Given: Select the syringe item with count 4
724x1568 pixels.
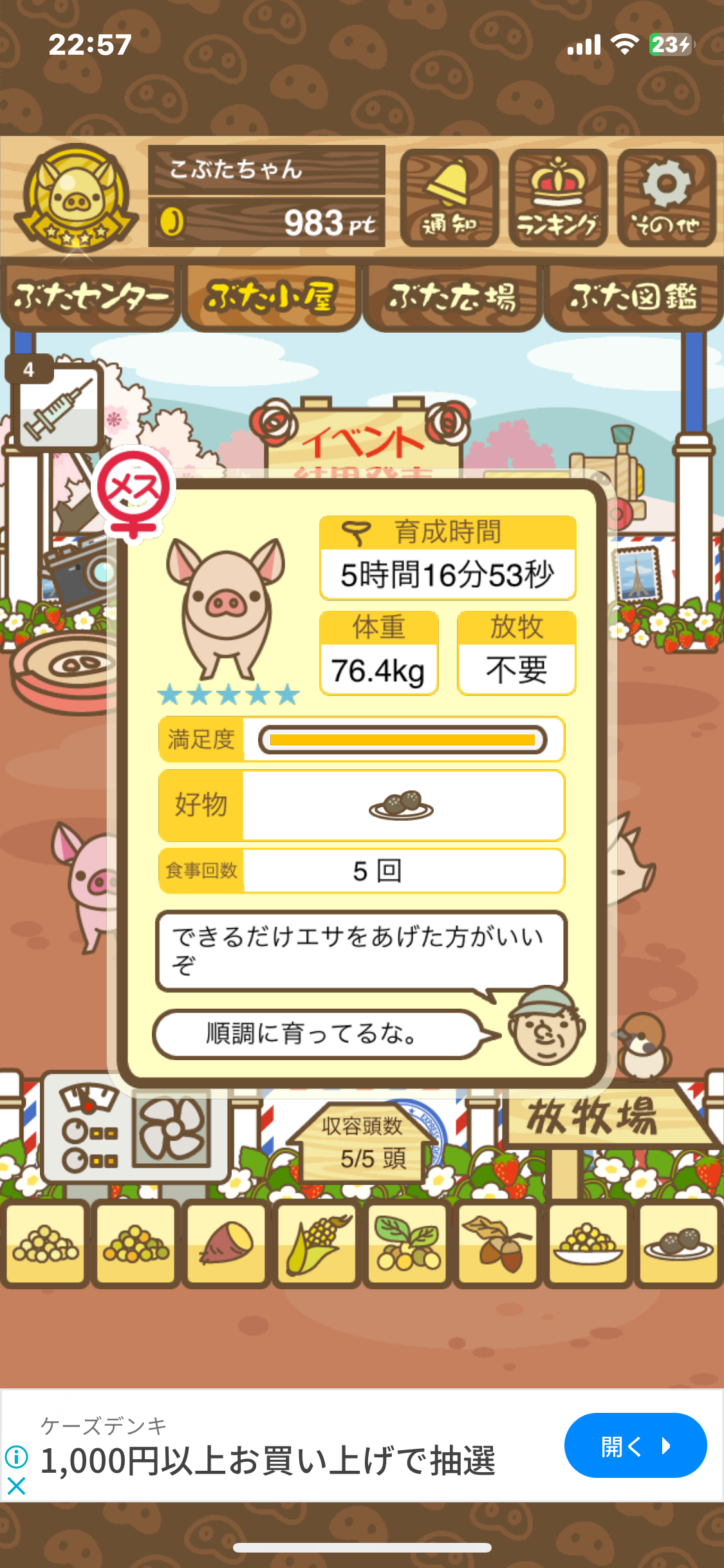Looking at the screenshot, I should tap(59, 407).
